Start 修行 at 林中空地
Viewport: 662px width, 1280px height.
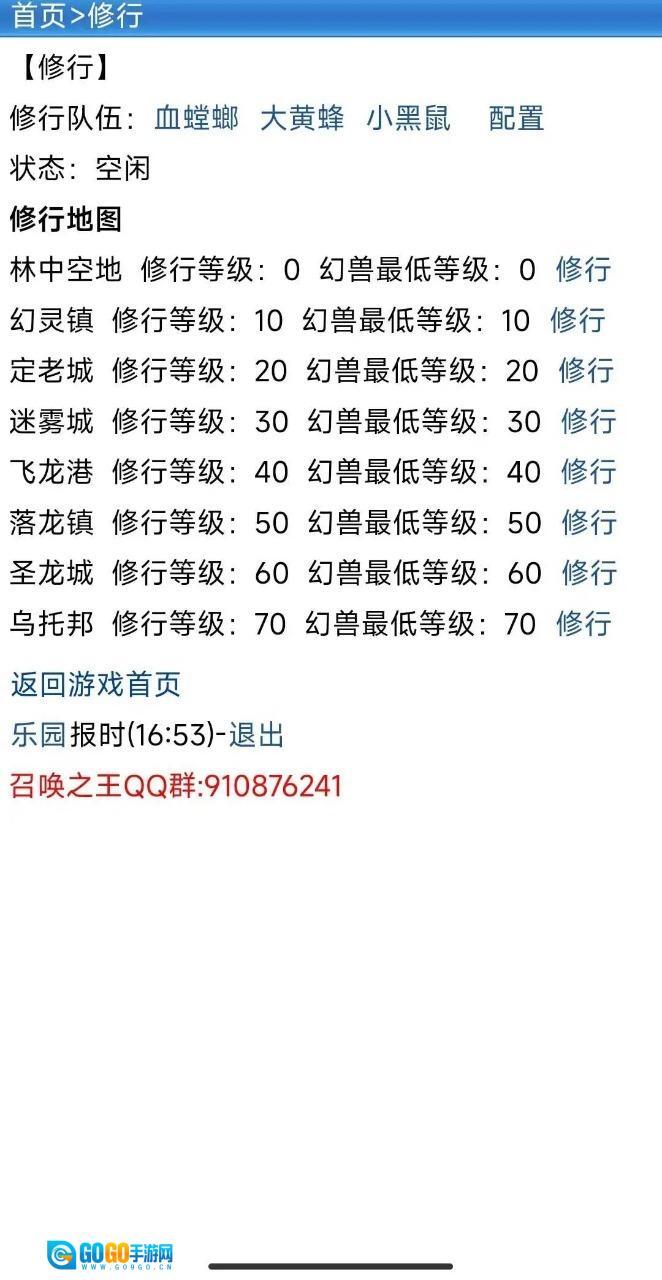(x=583, y=269)
